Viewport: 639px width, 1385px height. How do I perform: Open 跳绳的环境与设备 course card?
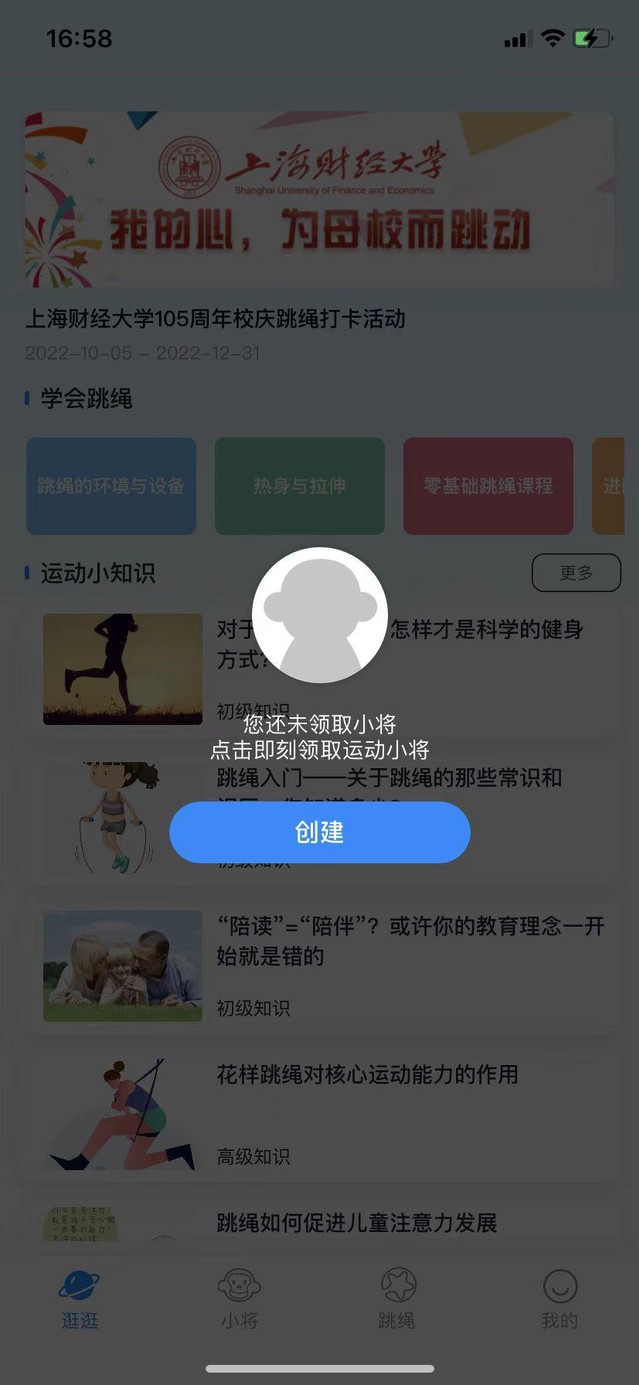(x=111, y=486)
